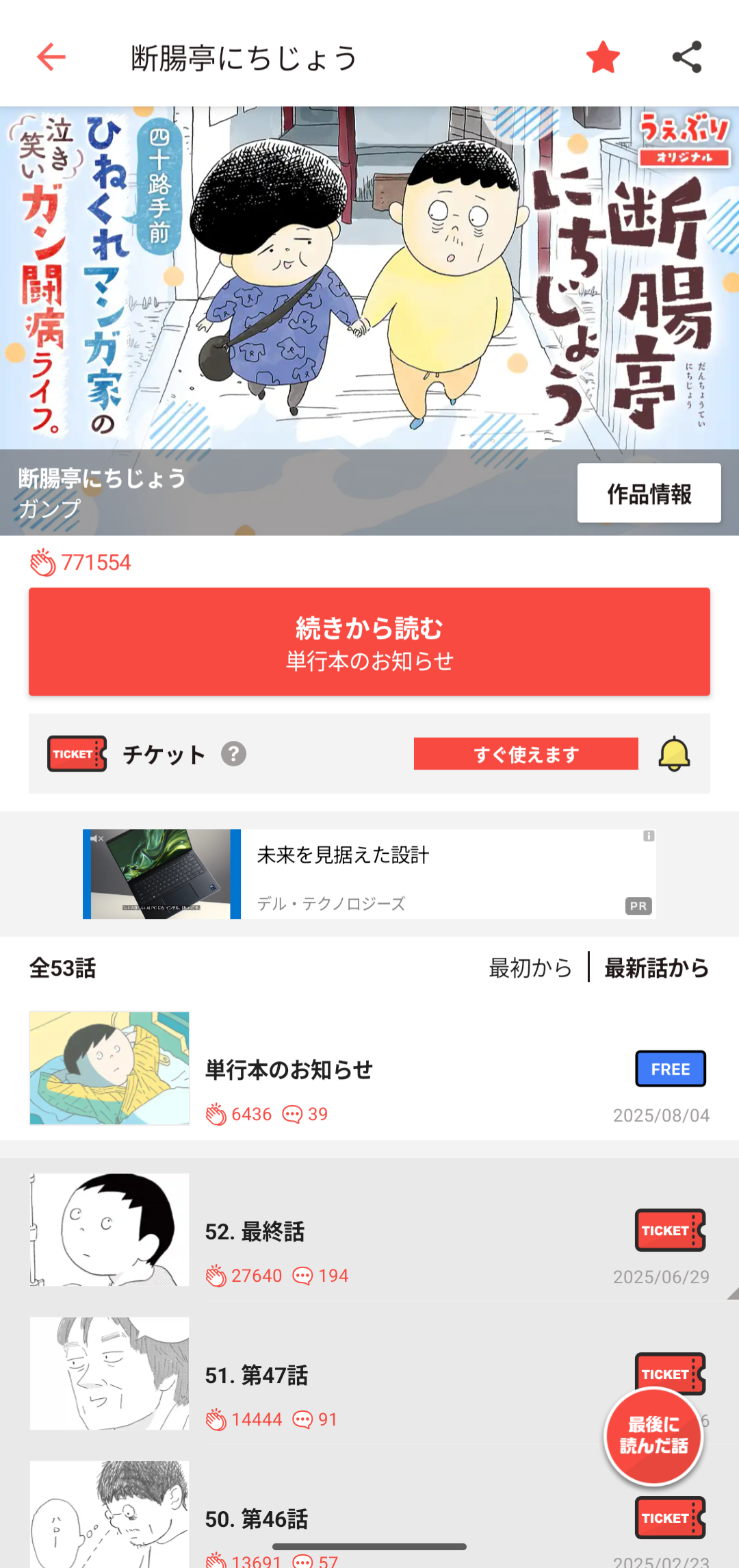
Task: Sort episodes 最初から
Action: [x=530, y=968]
